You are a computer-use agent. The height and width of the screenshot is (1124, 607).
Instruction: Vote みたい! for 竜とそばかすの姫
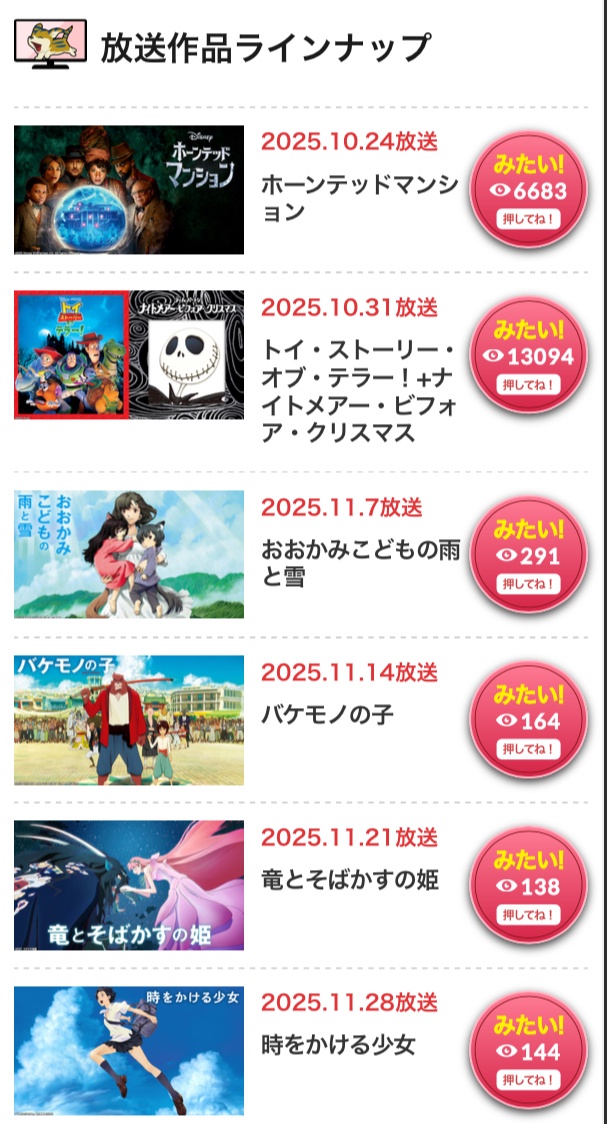[527, 886]
